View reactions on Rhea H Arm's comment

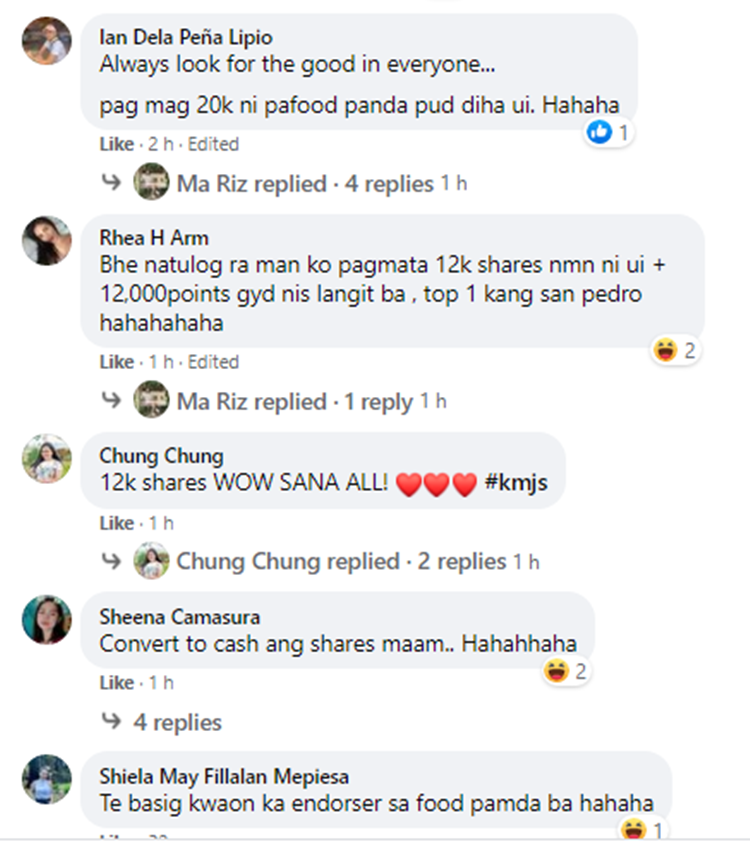click(676, 350)
